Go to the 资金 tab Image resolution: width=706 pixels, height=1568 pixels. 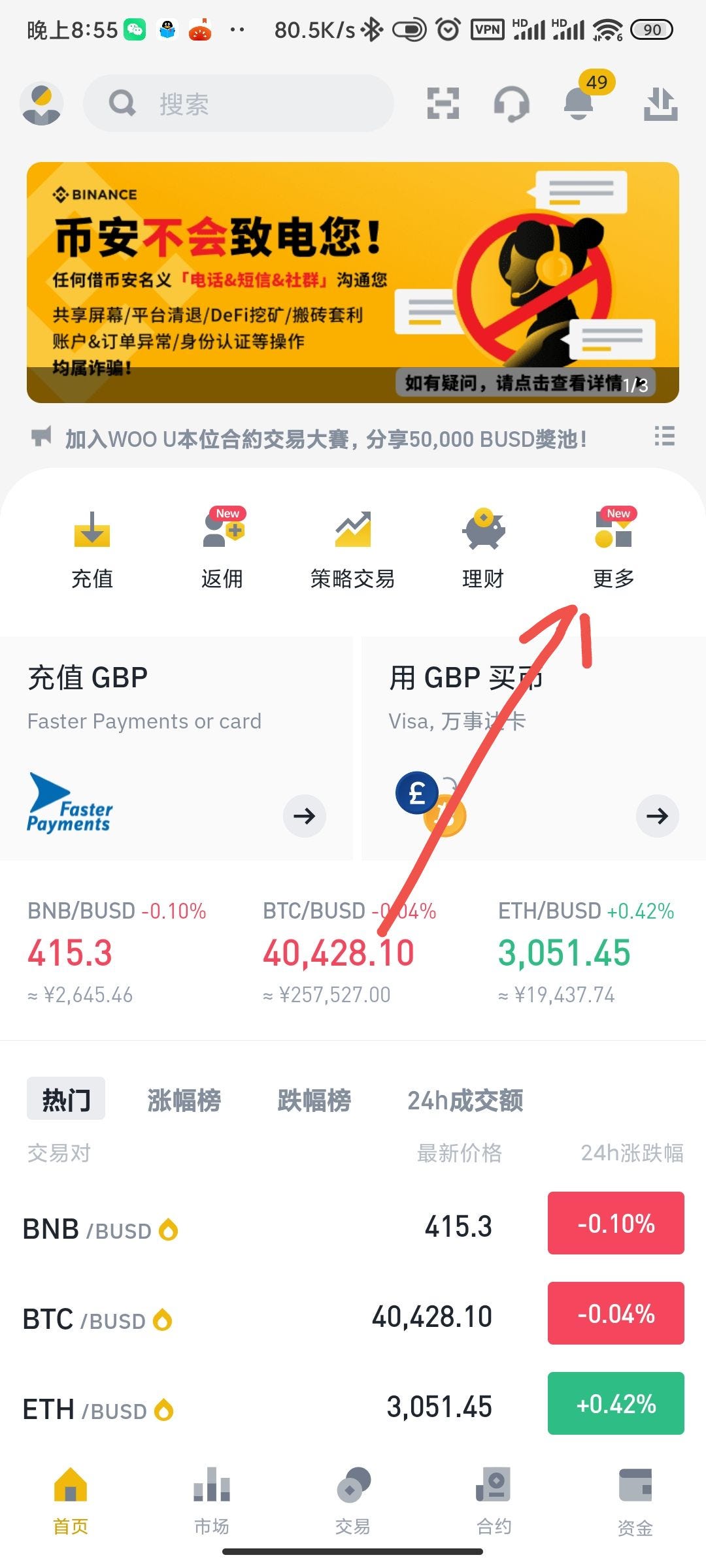click(x=635, y=1499)
